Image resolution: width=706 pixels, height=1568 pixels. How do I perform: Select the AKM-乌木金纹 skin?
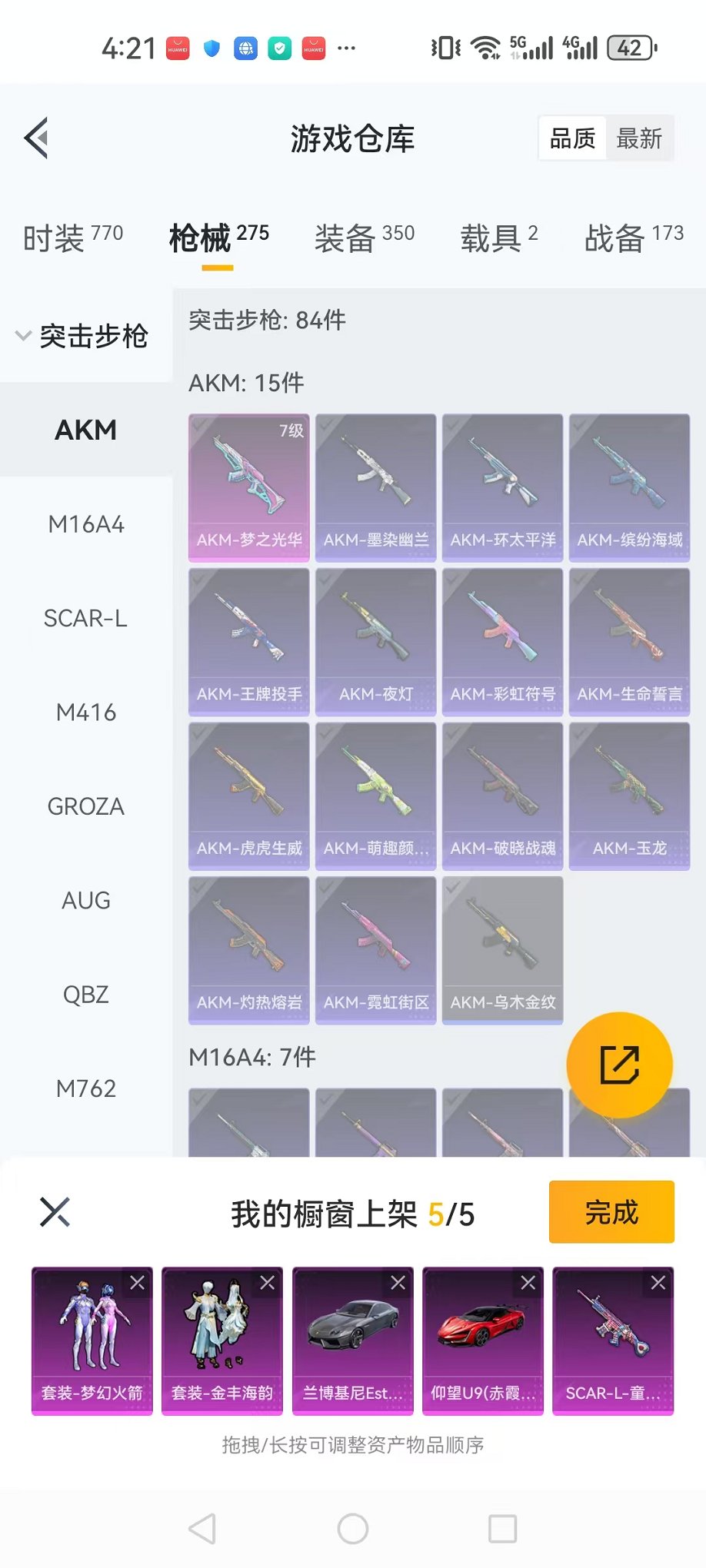tap(502, 949)
